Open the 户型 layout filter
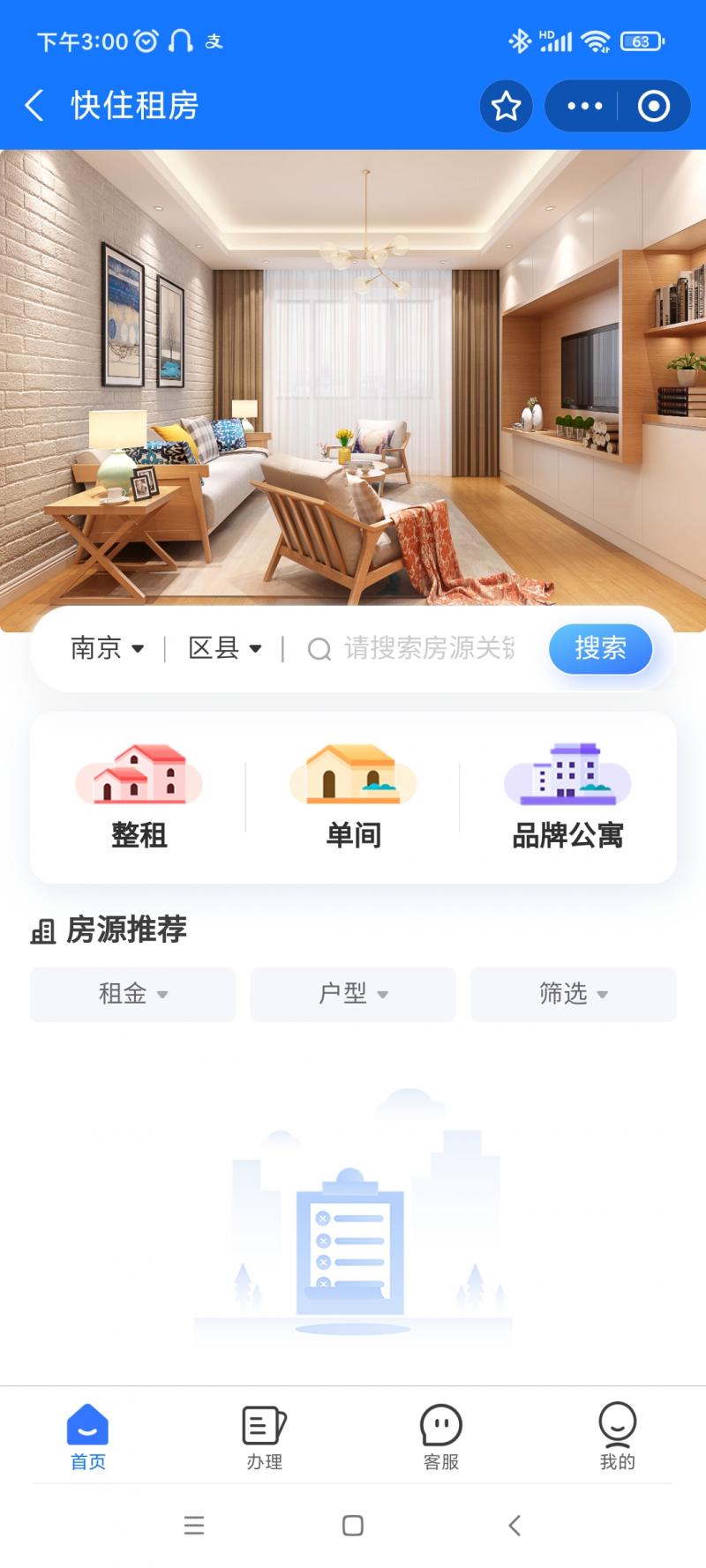The height and width of the screenshot is (1568, 706). pyautogui.click(x=353, y=994)
